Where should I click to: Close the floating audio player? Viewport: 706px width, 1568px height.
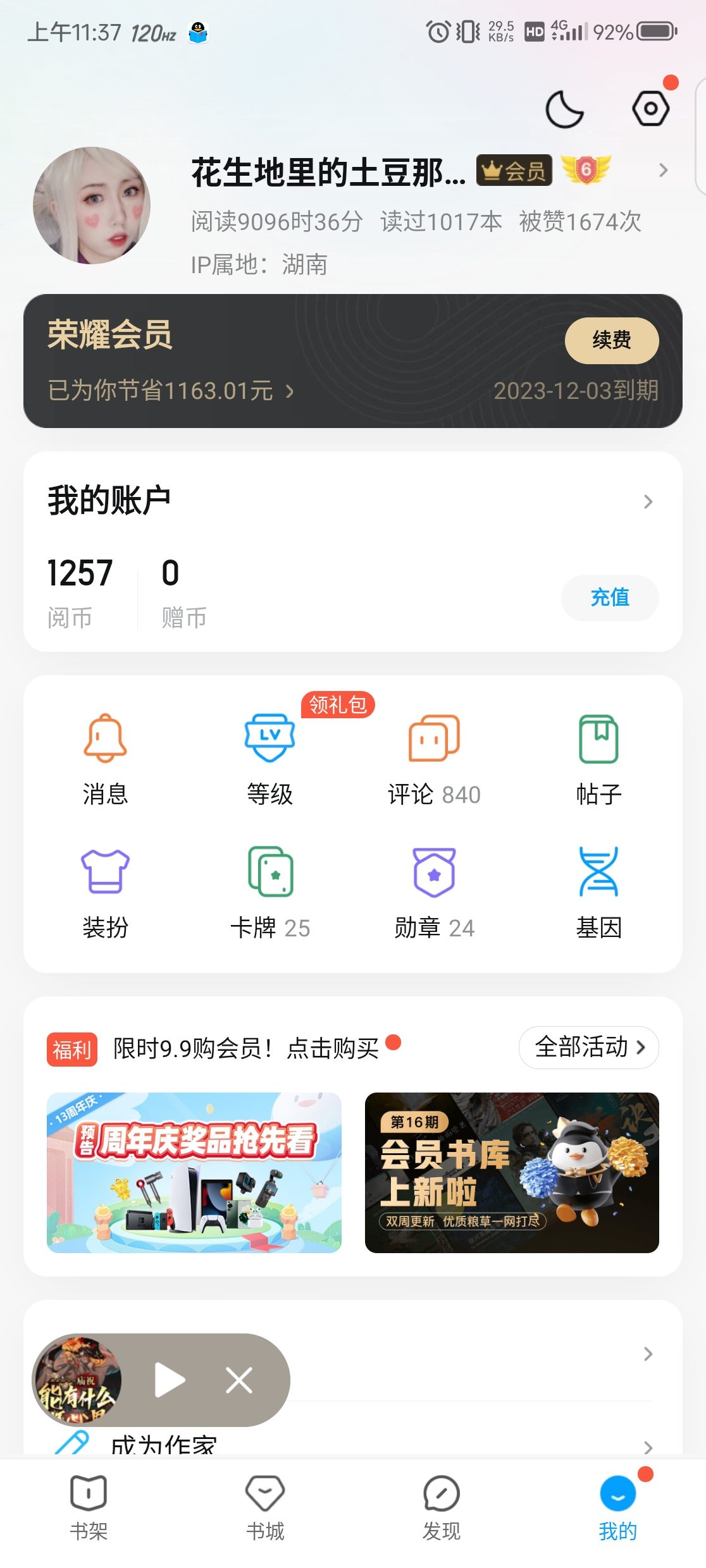[x=239, y=1380]
